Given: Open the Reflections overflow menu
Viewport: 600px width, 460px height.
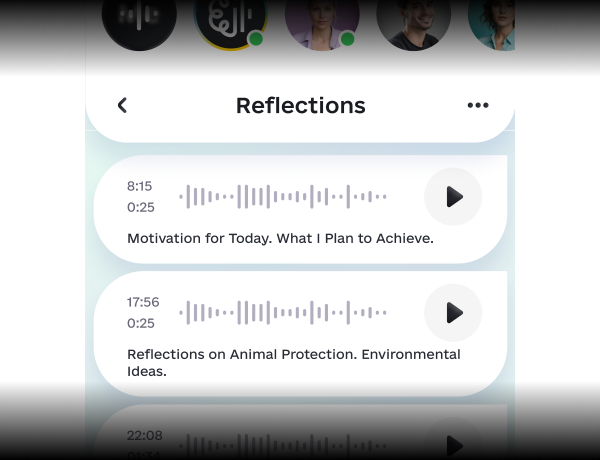Looking at the screenshot, I should coord(478,105).
